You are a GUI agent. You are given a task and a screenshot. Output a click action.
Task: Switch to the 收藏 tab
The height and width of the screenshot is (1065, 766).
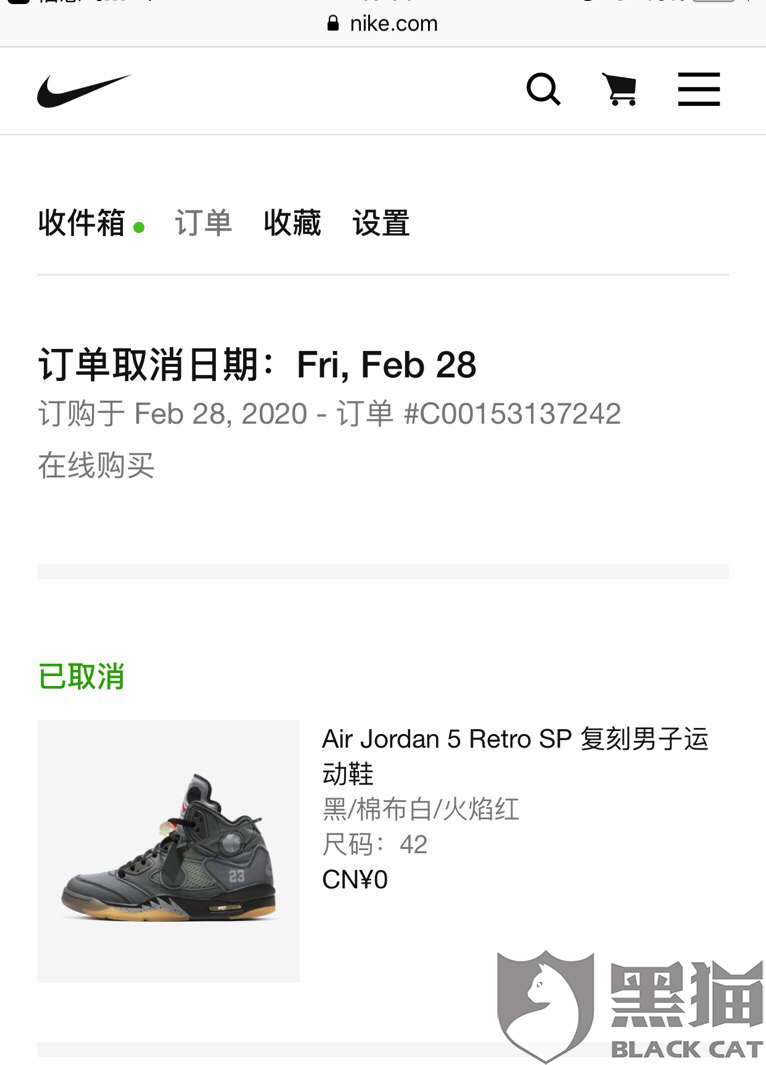coord(292,223)
